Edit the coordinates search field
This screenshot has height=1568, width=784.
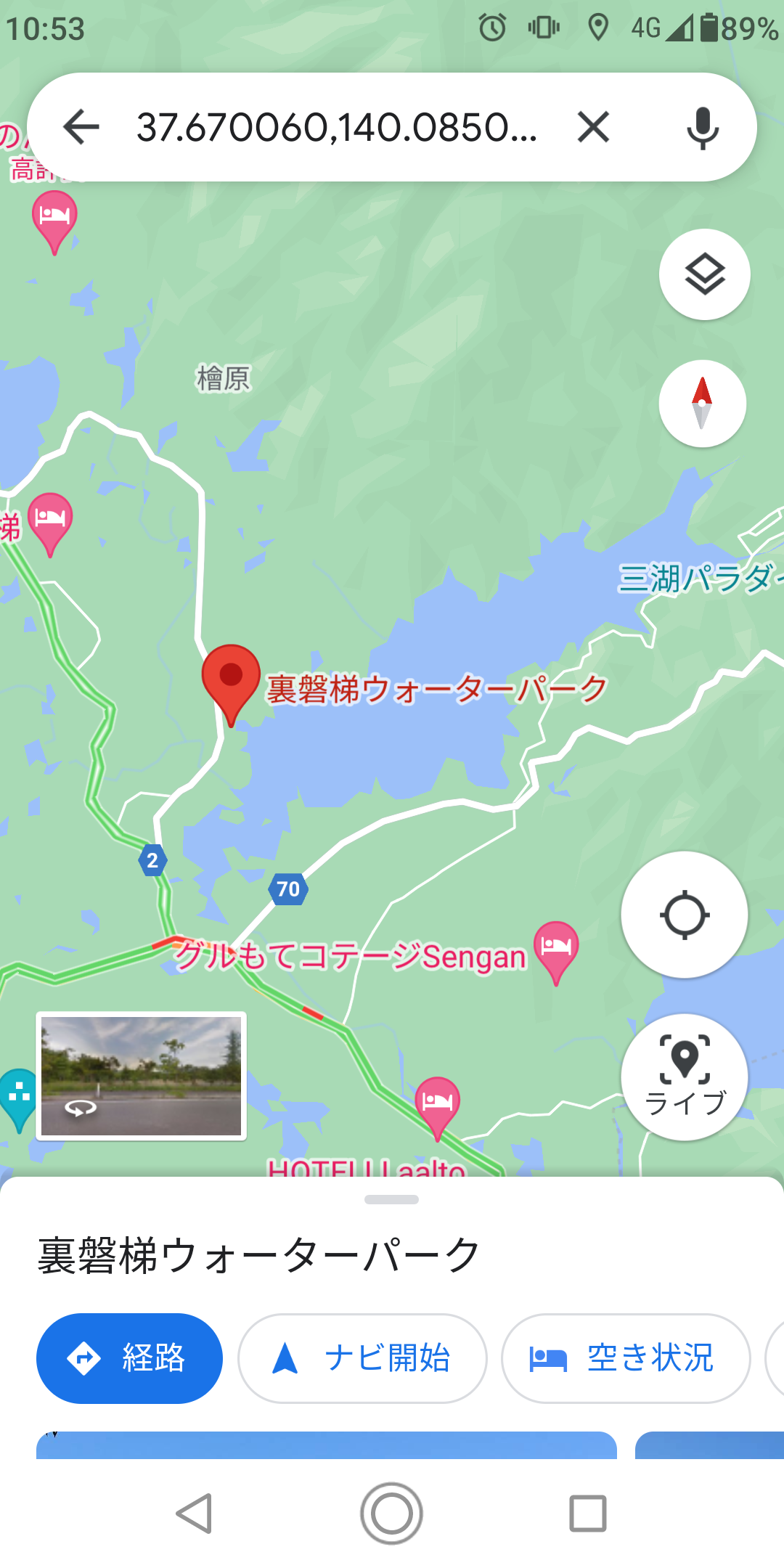pyautogui.click(x=336, y=128)
